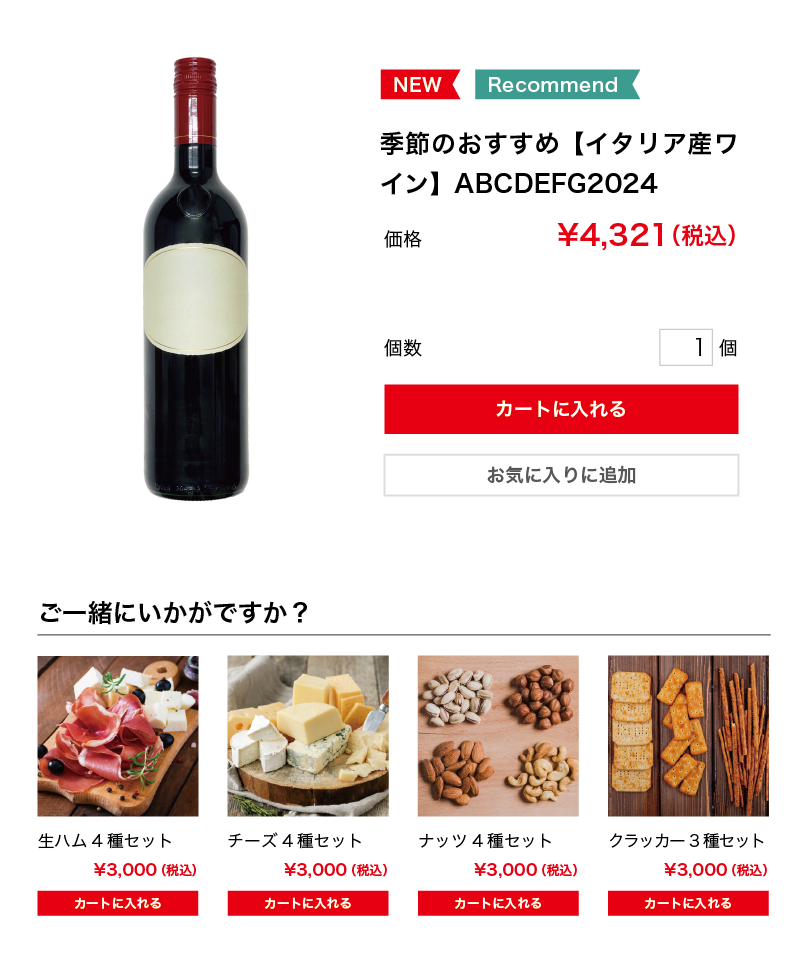Viewport: 807px width, 971px height.
Task: Add チーズ４種セット to the cart
Action: [x=306, y=904]
